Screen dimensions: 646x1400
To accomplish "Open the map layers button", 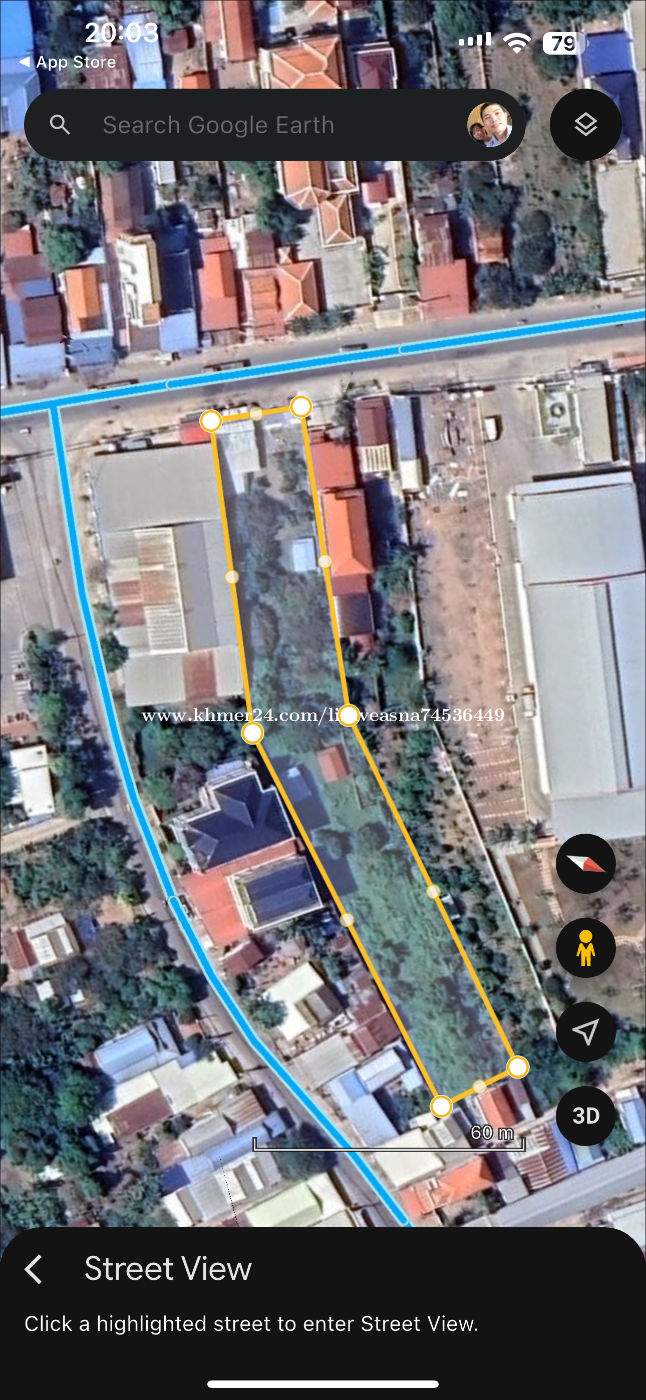I will tap(585, 125).
